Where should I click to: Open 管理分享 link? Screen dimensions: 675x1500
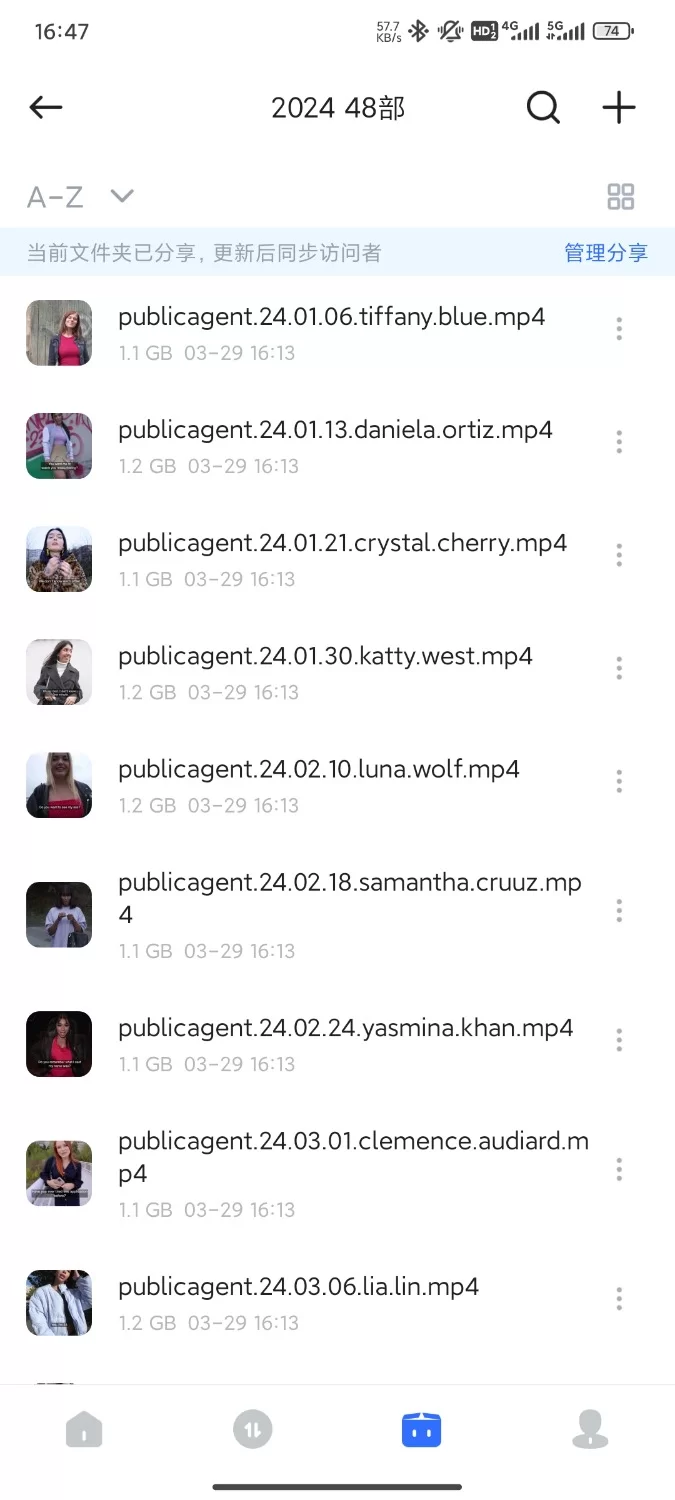pos(605,253)
